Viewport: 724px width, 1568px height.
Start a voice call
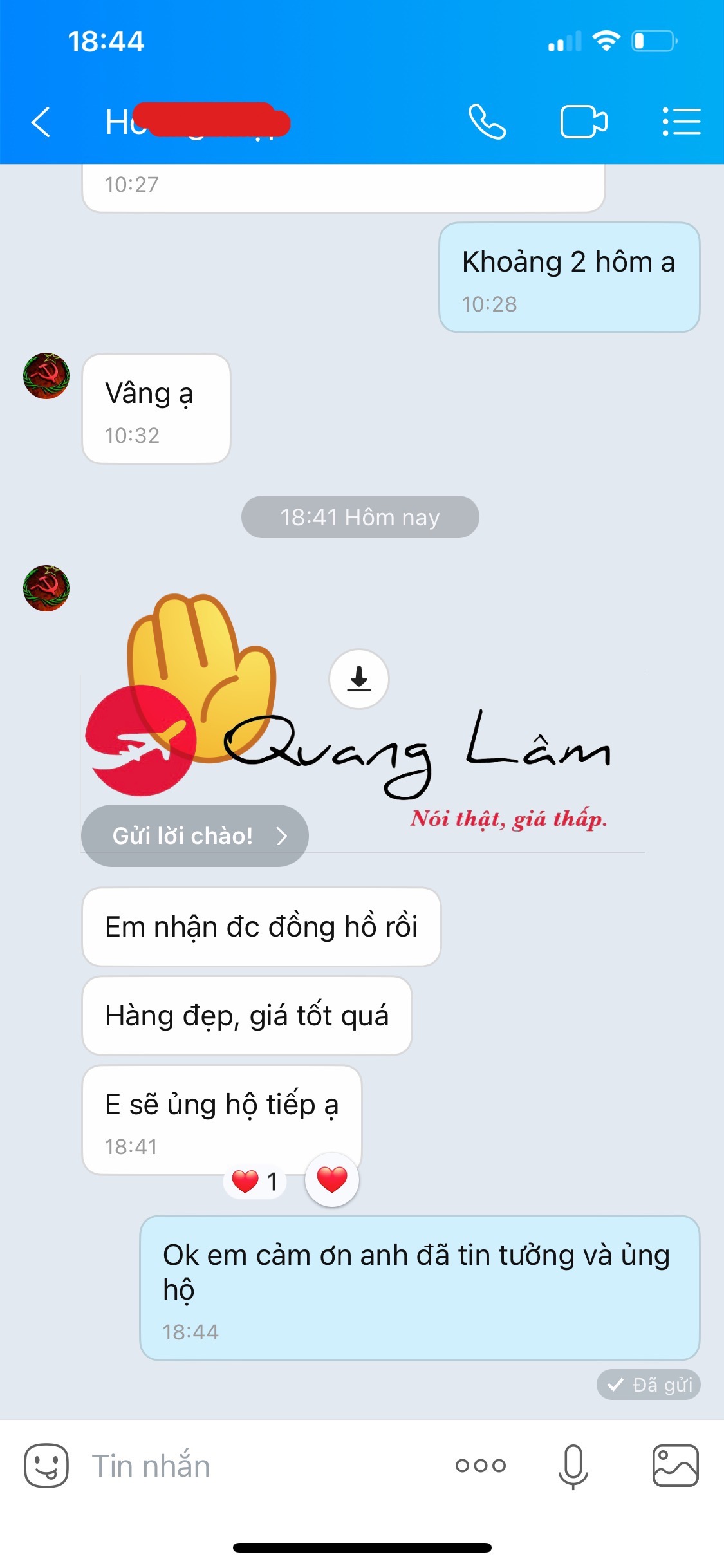pyautogui.click(x=487, y=122)
